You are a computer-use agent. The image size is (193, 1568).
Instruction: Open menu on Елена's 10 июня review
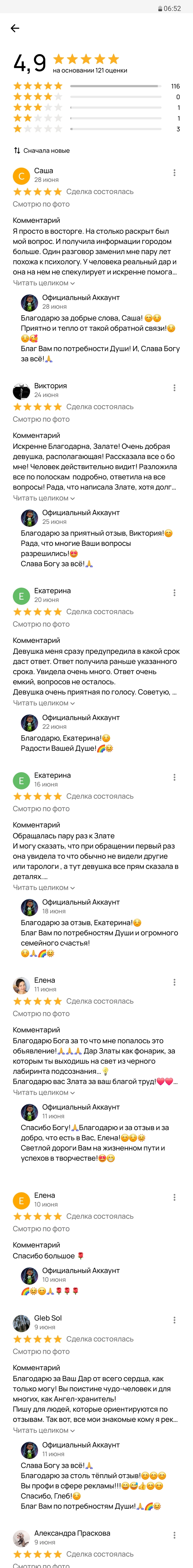(175, 1197)
